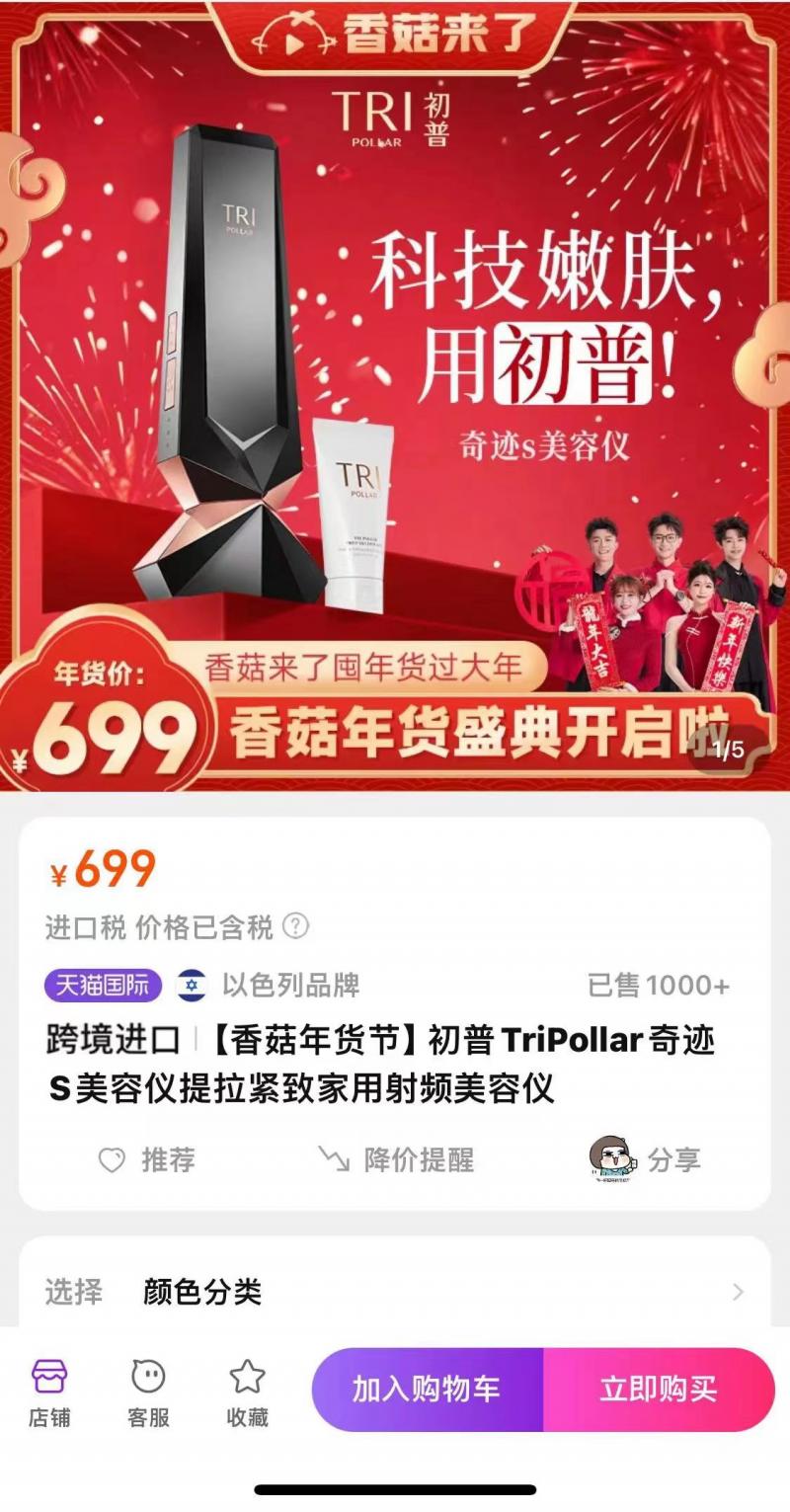
Task: Open the 店铺 store page
Action: (x=49, y=1392)
